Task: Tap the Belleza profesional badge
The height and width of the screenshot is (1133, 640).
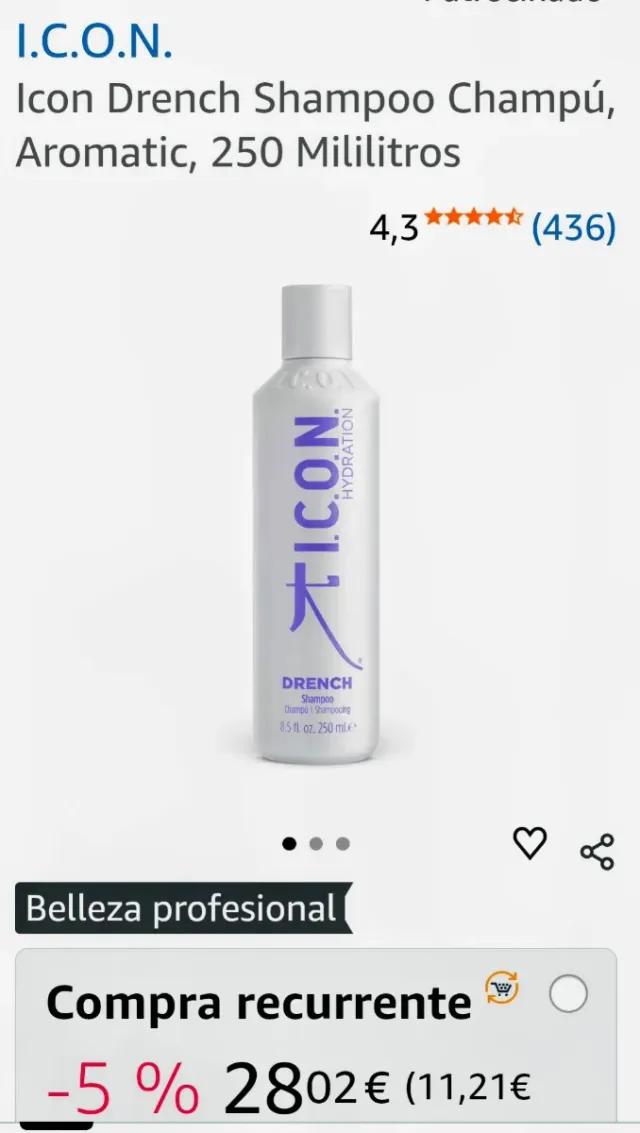Action: [181, 909]
